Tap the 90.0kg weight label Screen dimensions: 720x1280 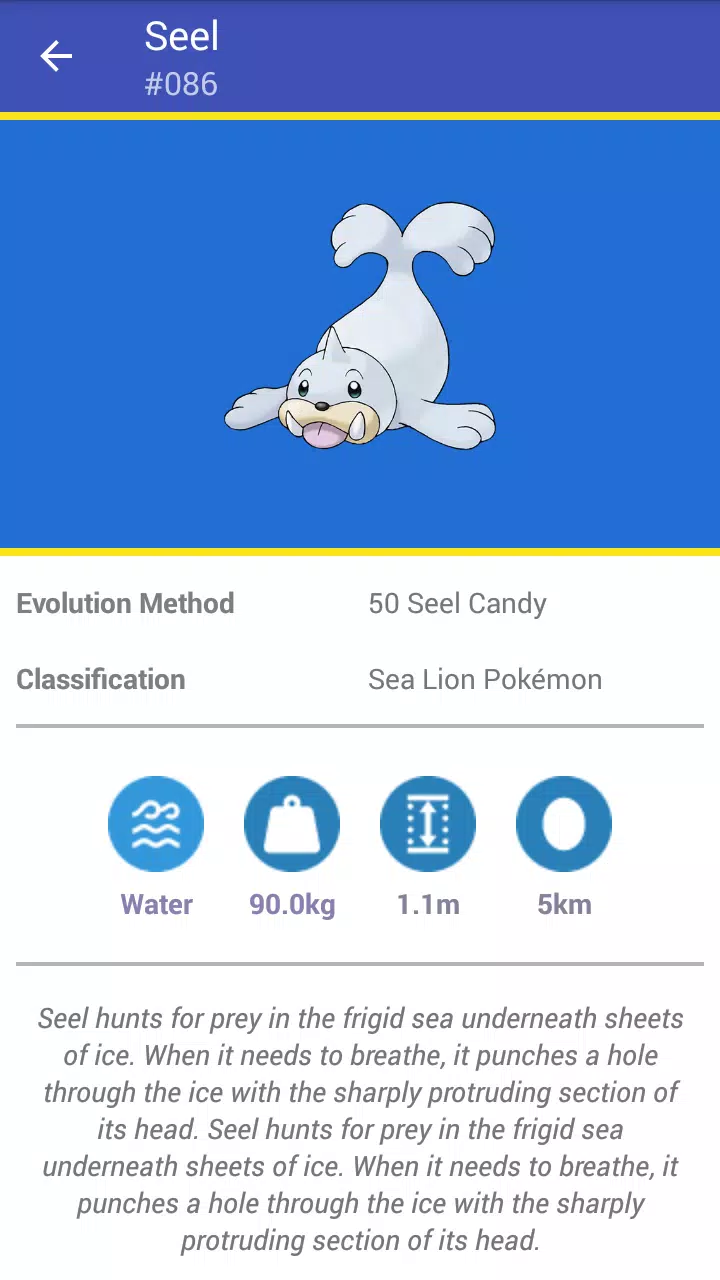tap(292, 904)
